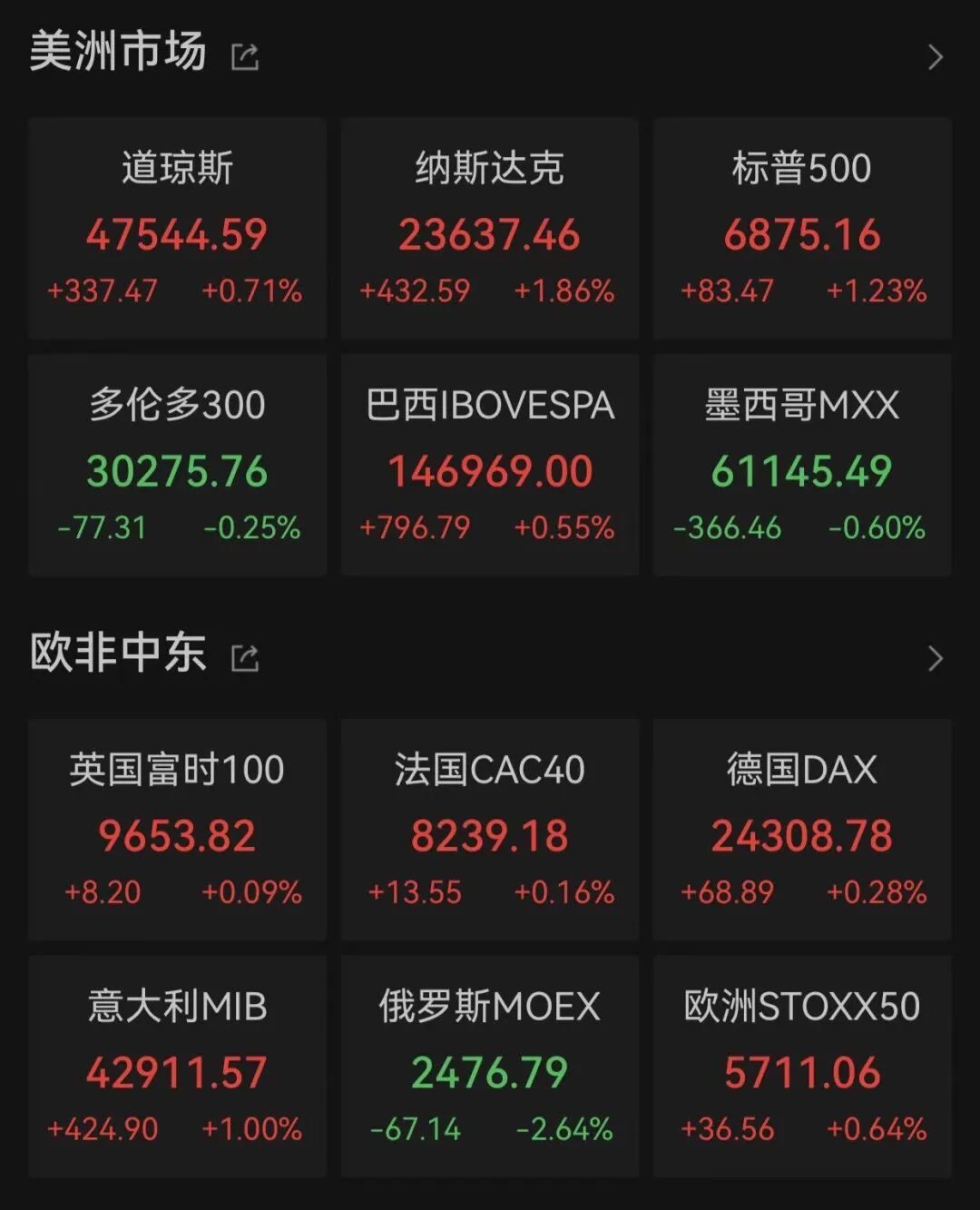
Task: Open 意大利MIB index details
Action: click(x=177, y=1066)
